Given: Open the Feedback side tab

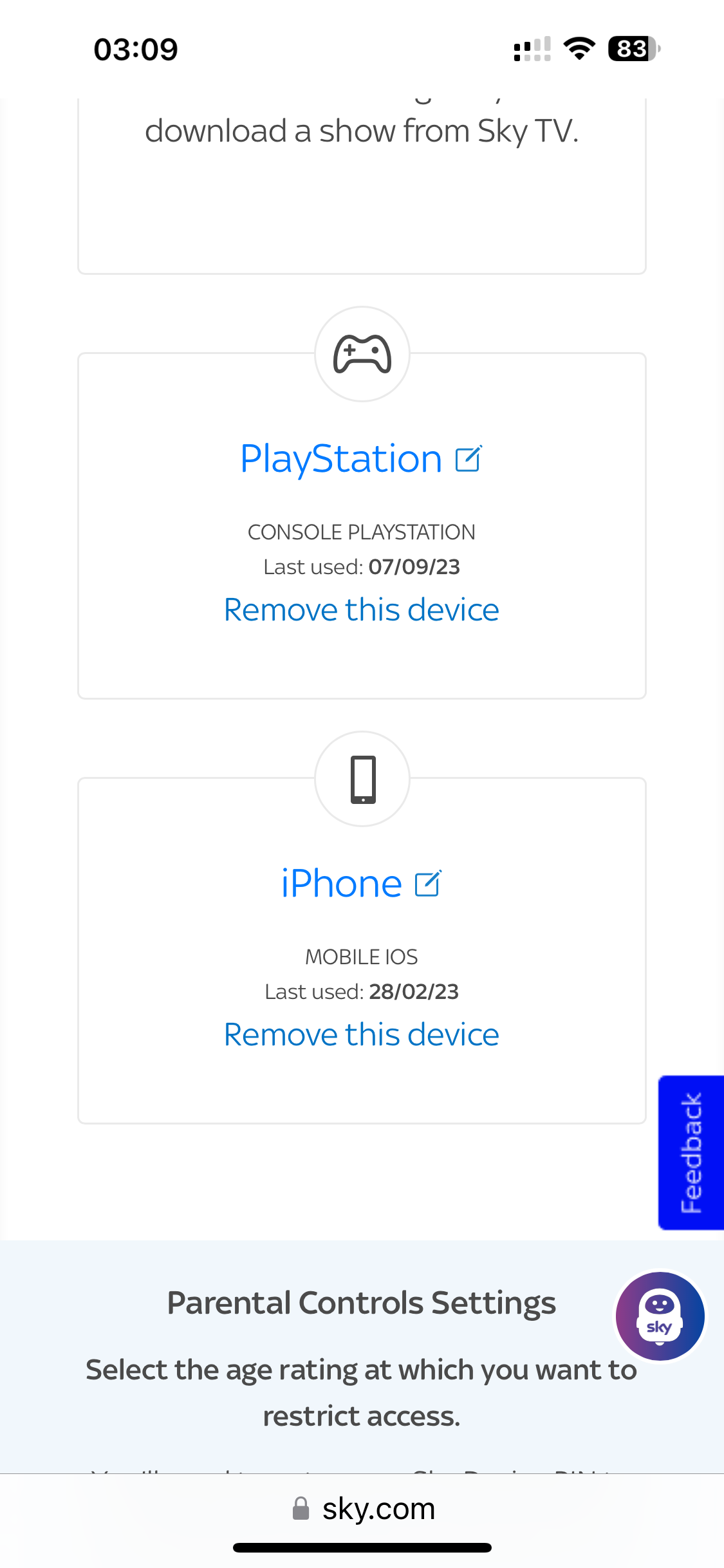Looking at the screenshot, I should coord(691,1152).
